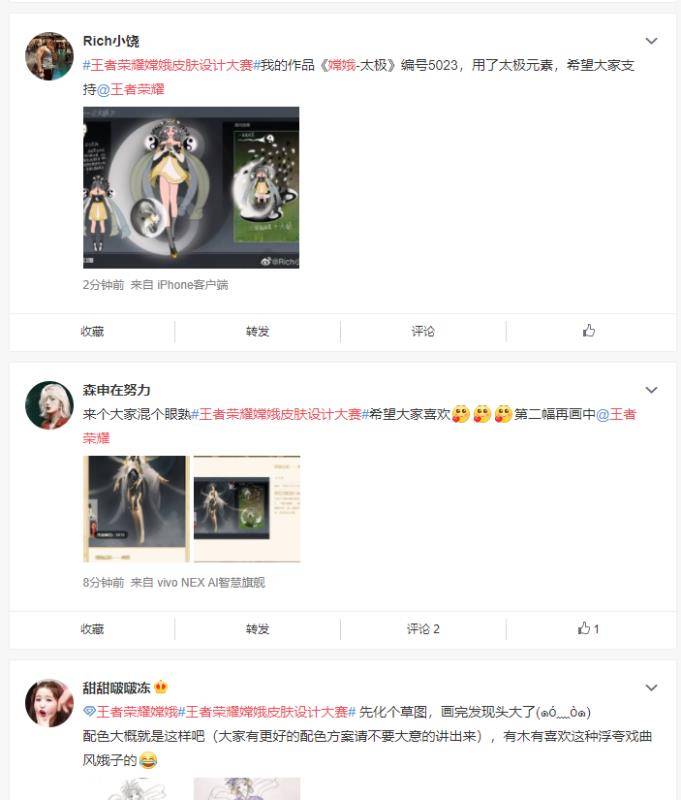The width and height of the screenshot is (681, 800).
Task: Open the 嫦娥-太极 artwork image
Action: click(191, 187)
